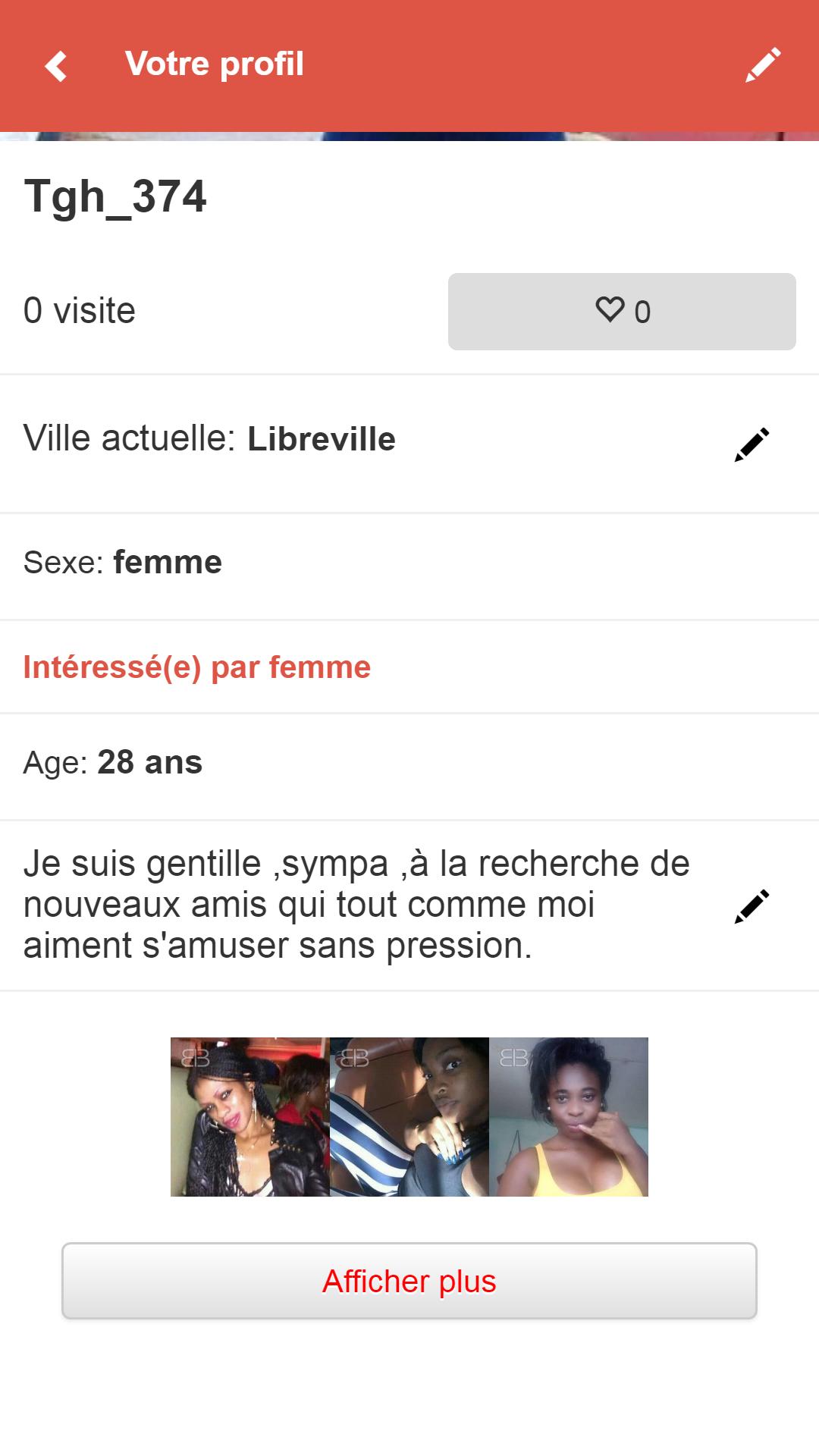The image size is (819, 1456).
Task: Open profile editing via header pencil
Action: (763, 64)
